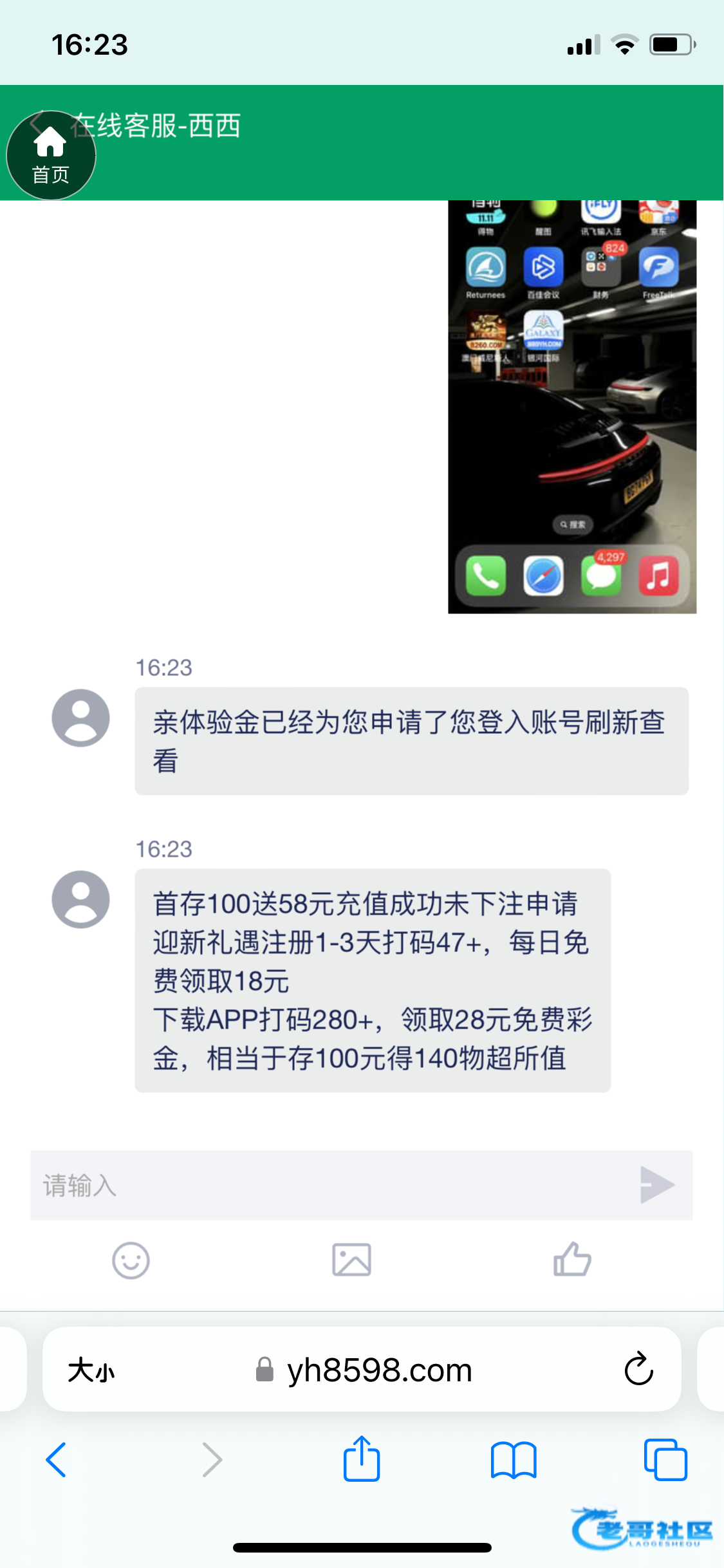The image size is (724, 1568).
Task: Open the sent screenshot image in chat
Action: [571, 407]
